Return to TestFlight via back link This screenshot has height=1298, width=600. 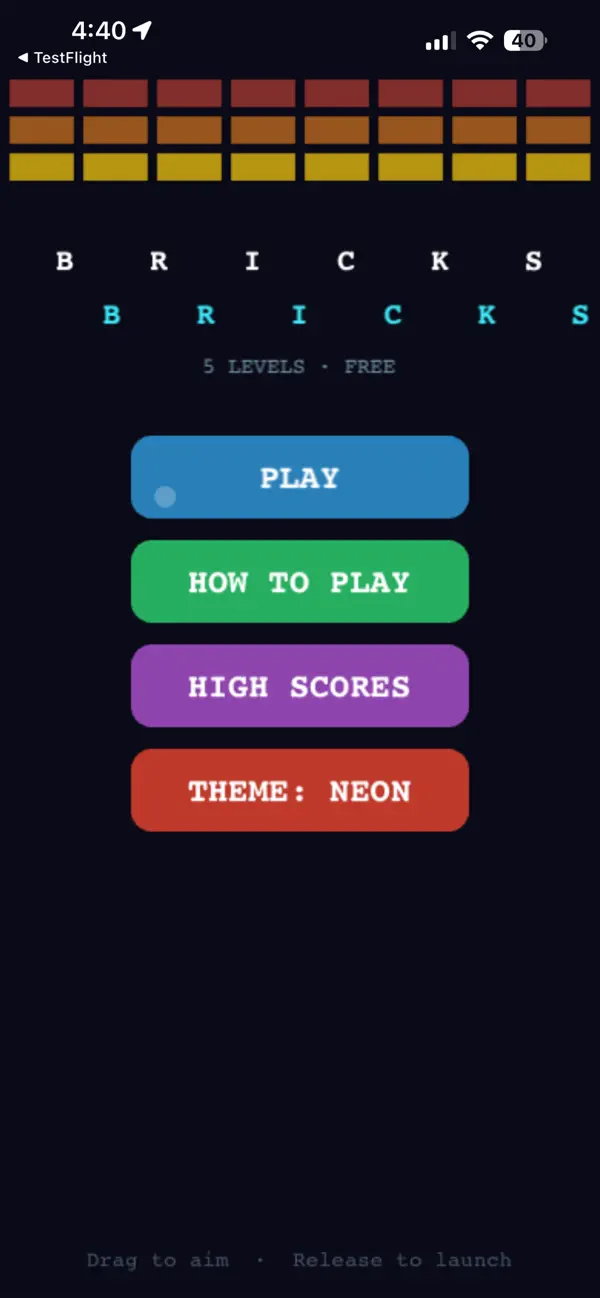pyautogui.click(x=62, y=58)
